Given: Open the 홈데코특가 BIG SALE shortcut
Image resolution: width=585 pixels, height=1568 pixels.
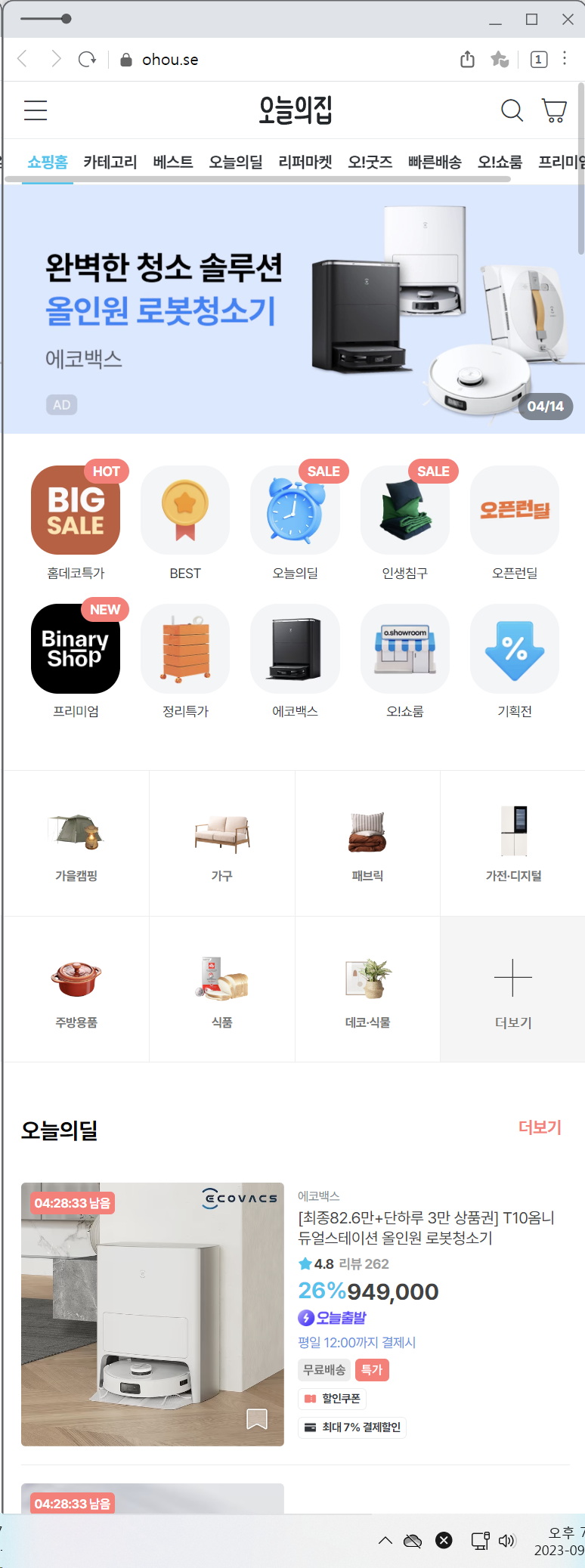Looking at the screenshot, I should point(76,510).
